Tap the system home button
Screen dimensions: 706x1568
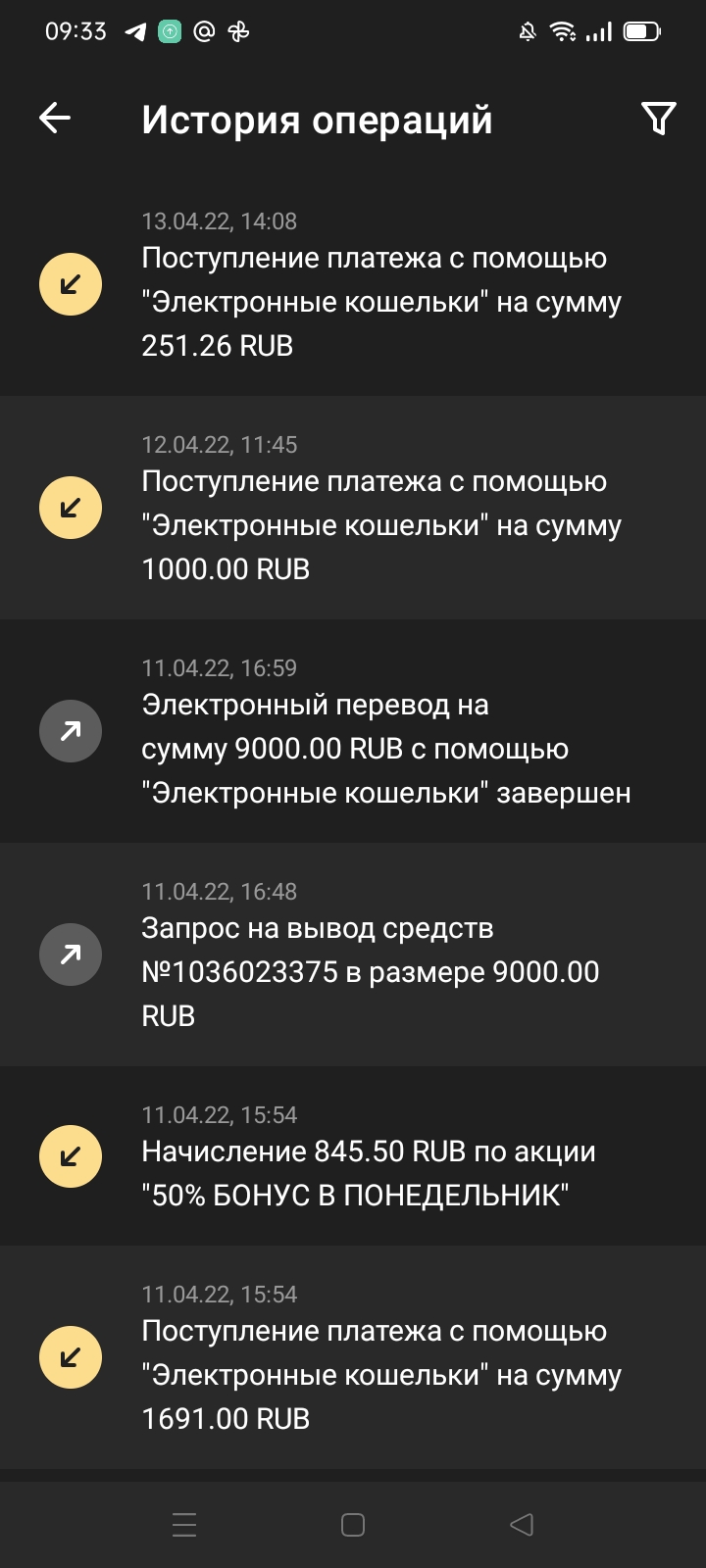353,1524
